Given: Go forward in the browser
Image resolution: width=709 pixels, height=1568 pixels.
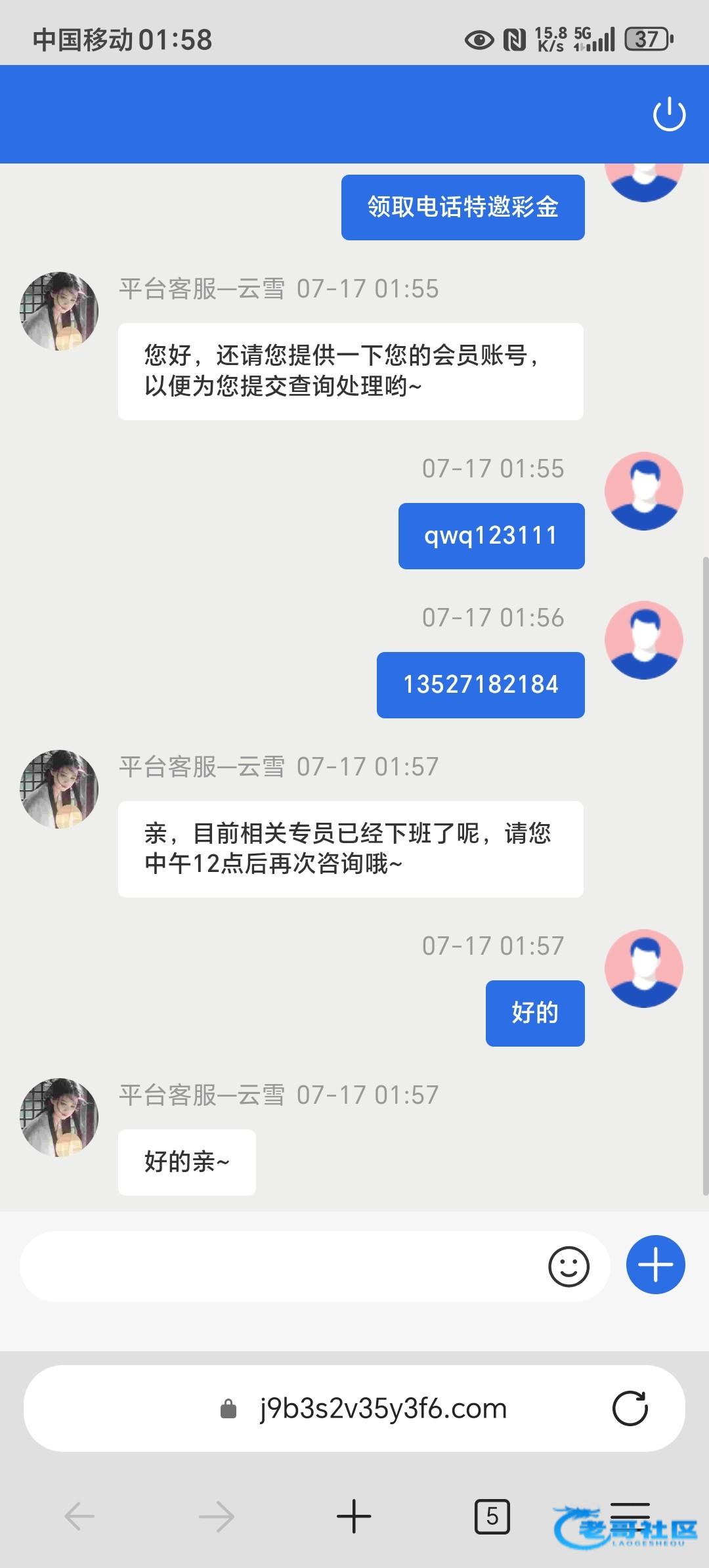Looking at the screenshot, I should pyautogui.click(x=217, y=1516).
